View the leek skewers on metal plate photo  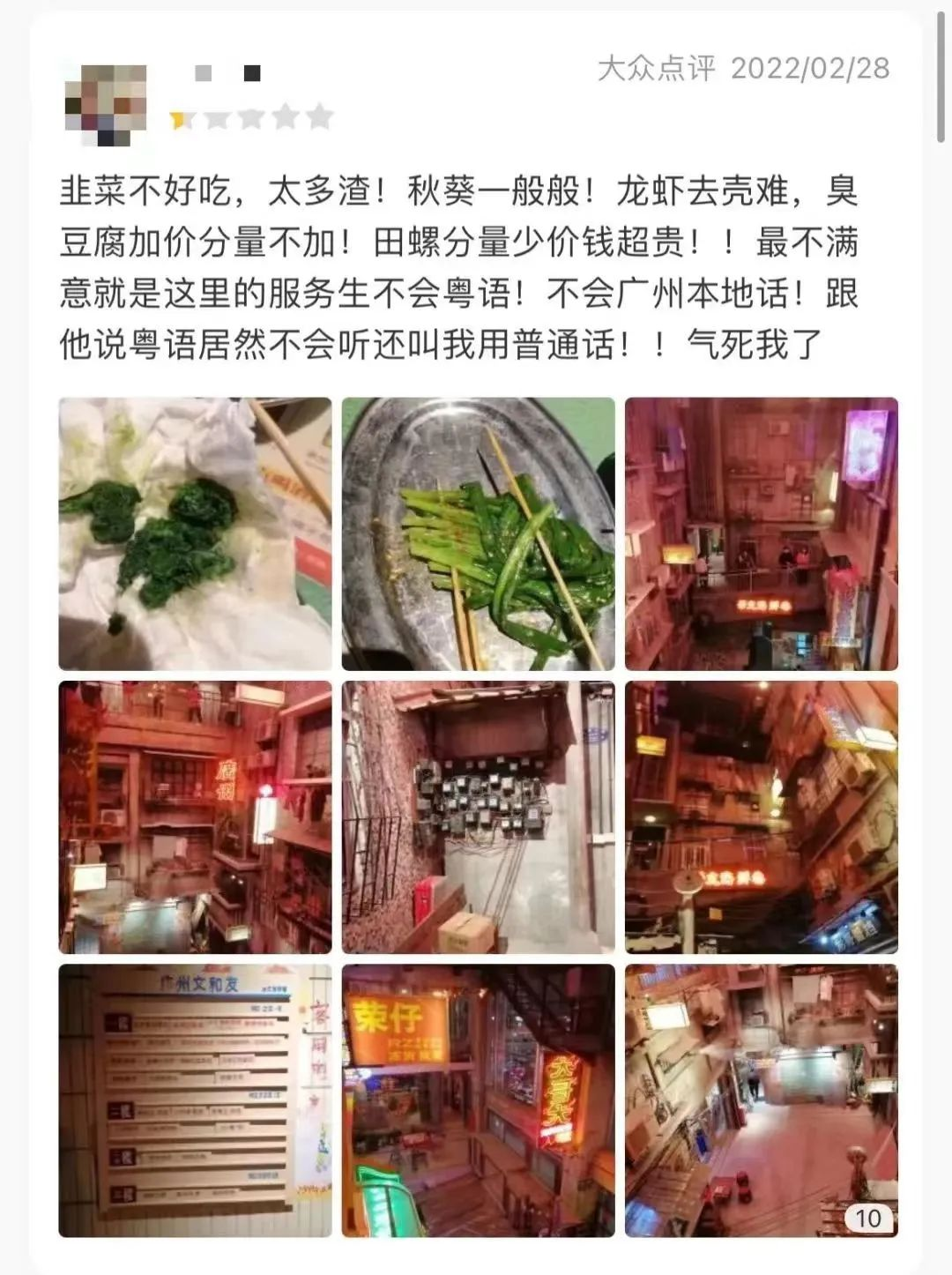pyautogui.click(x=478, y=533)
